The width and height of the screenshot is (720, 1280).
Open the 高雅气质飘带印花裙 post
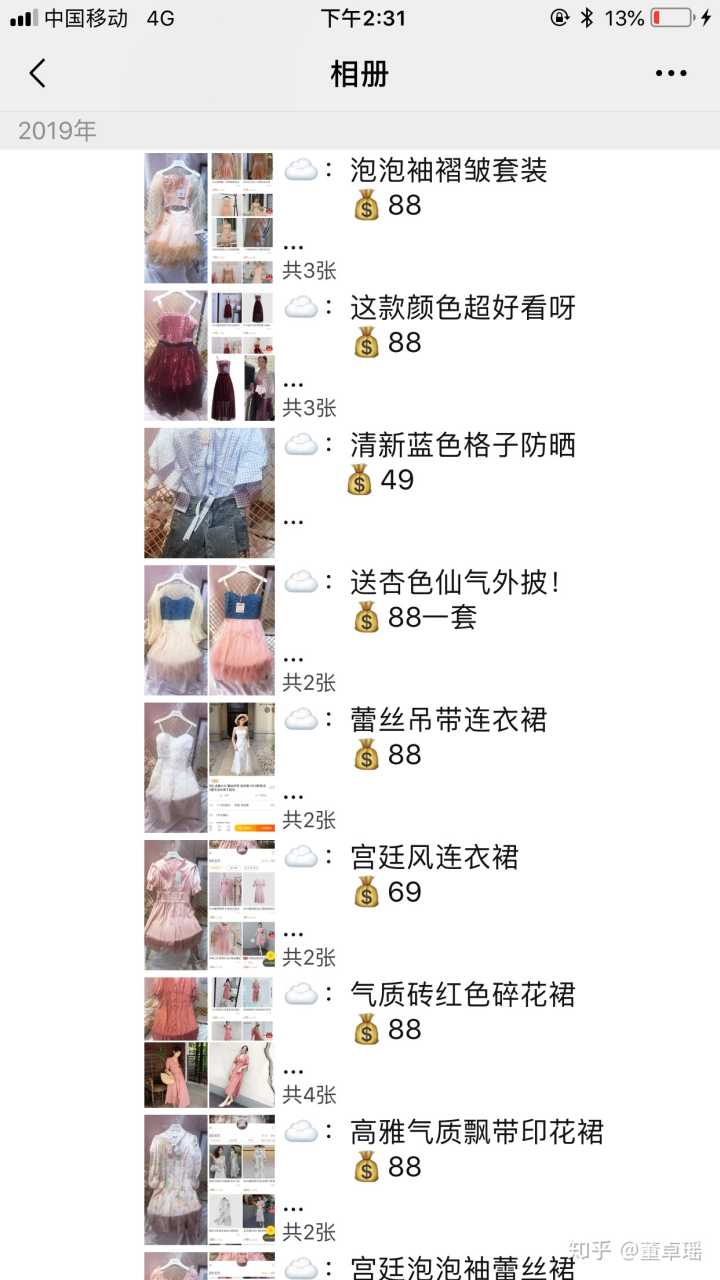click(476, 1132)
